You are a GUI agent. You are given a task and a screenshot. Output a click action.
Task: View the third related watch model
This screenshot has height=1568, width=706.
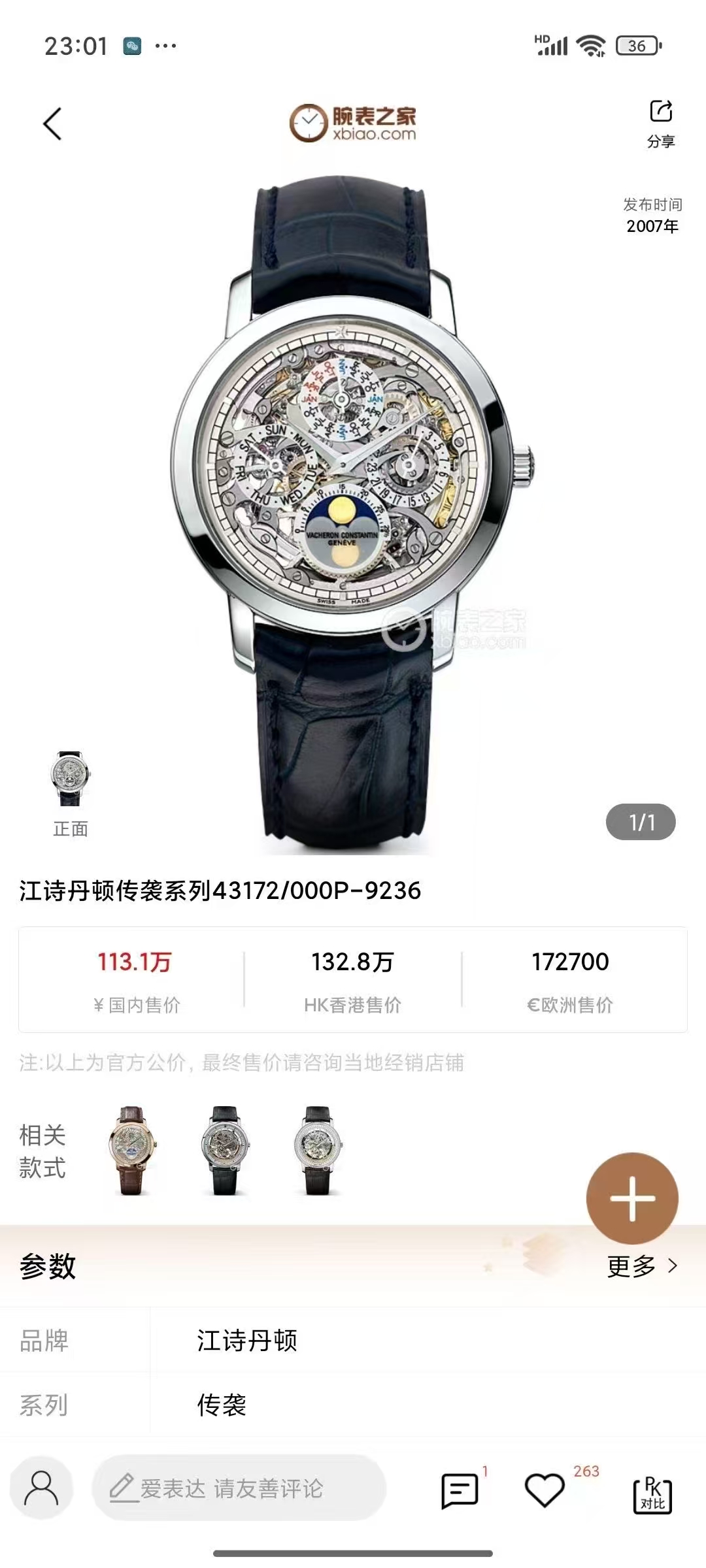tap(318, 1151)
